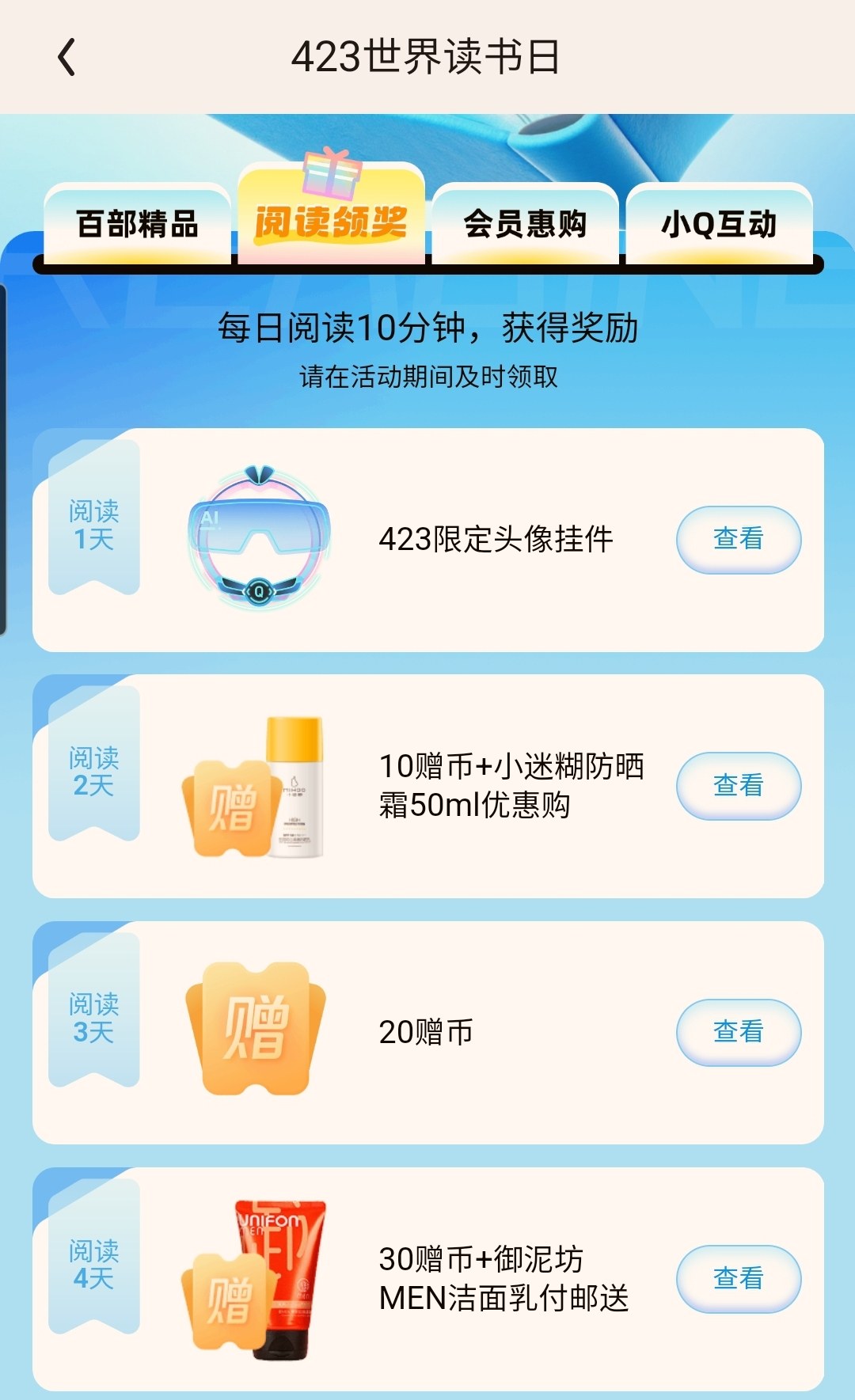Tap 查看 for 30赠币+御泥坊MEN洁面乳
855x1400 pixels.
point(739,1278)
